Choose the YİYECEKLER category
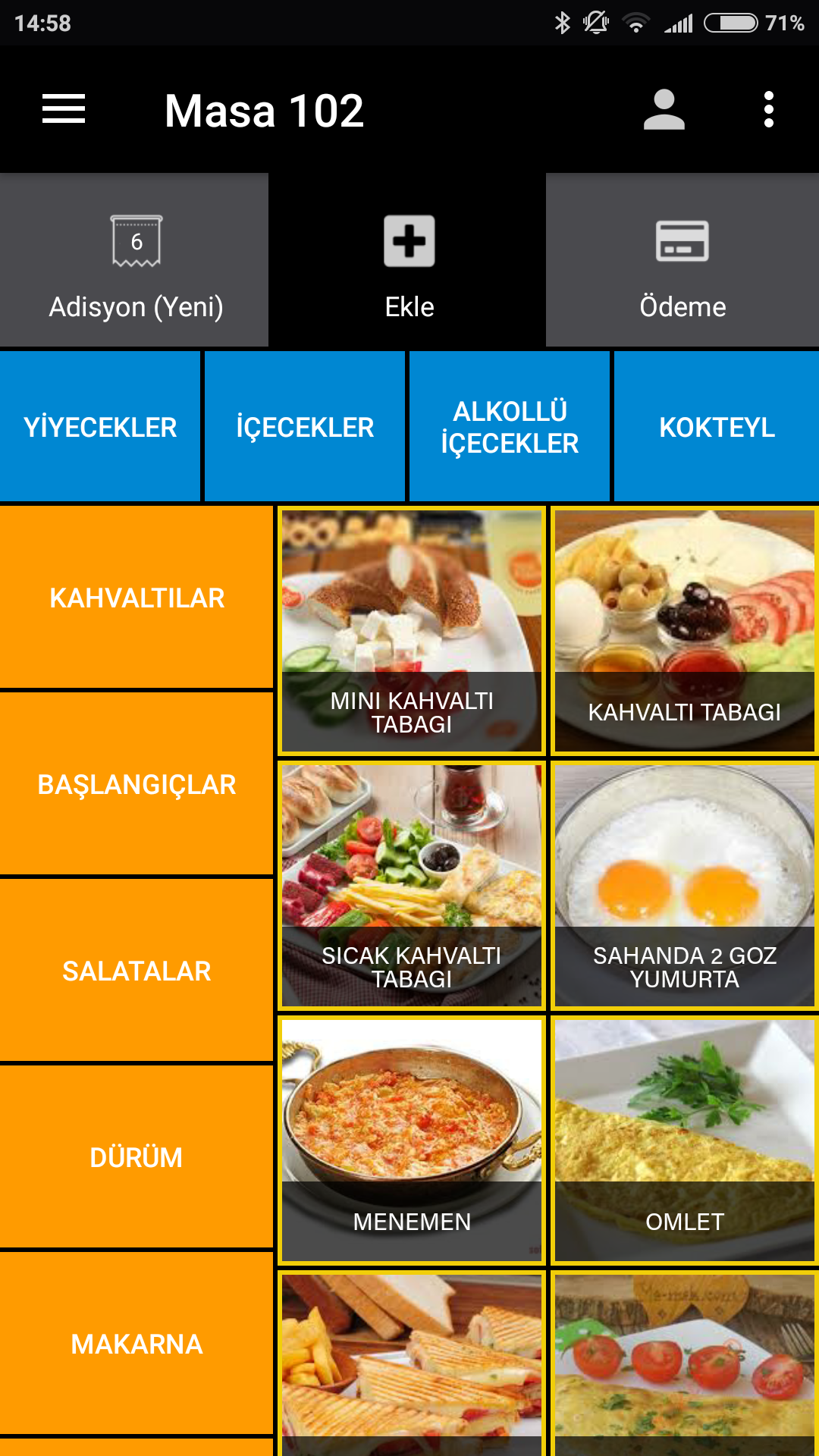 [100, 426]
